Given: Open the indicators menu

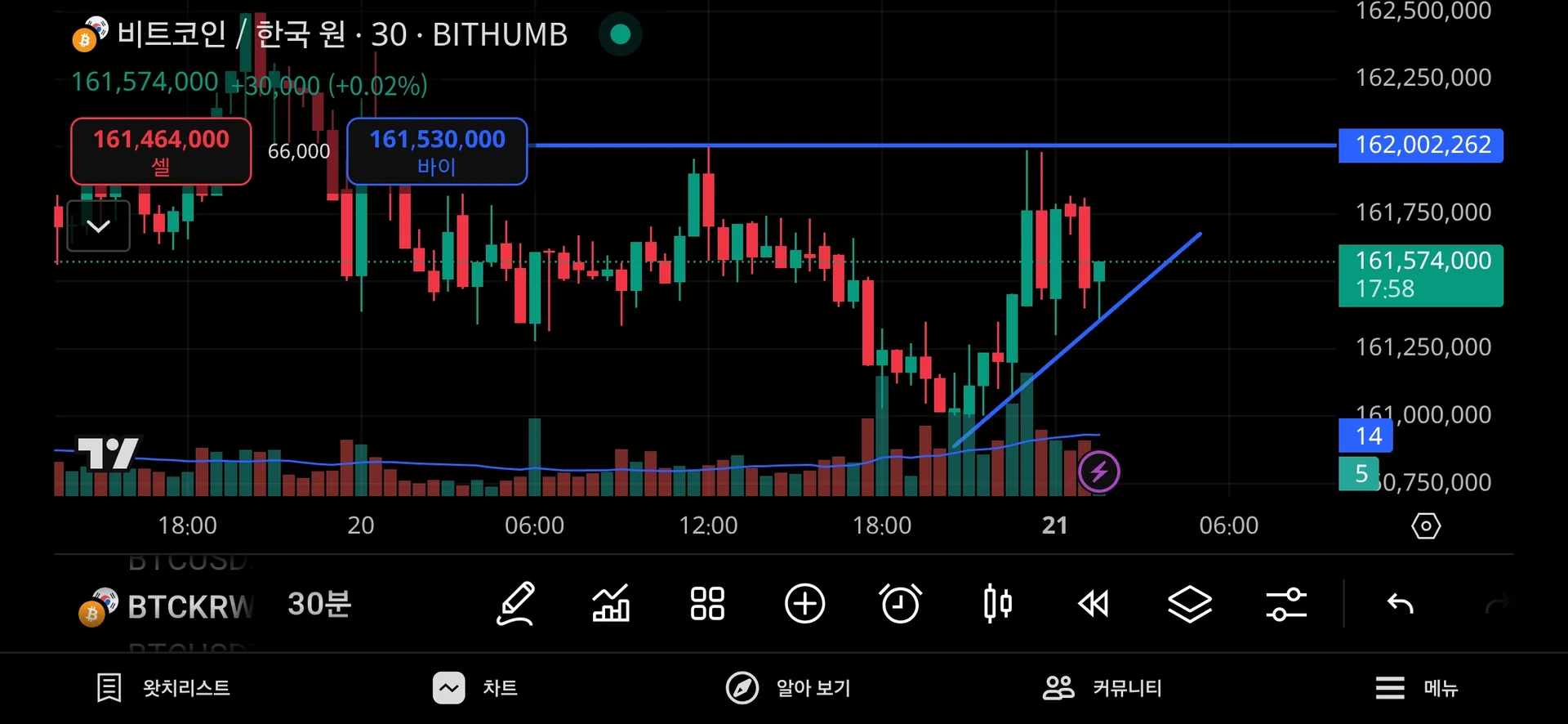Looking at the screenshot, I should click(x=611, y=605).
